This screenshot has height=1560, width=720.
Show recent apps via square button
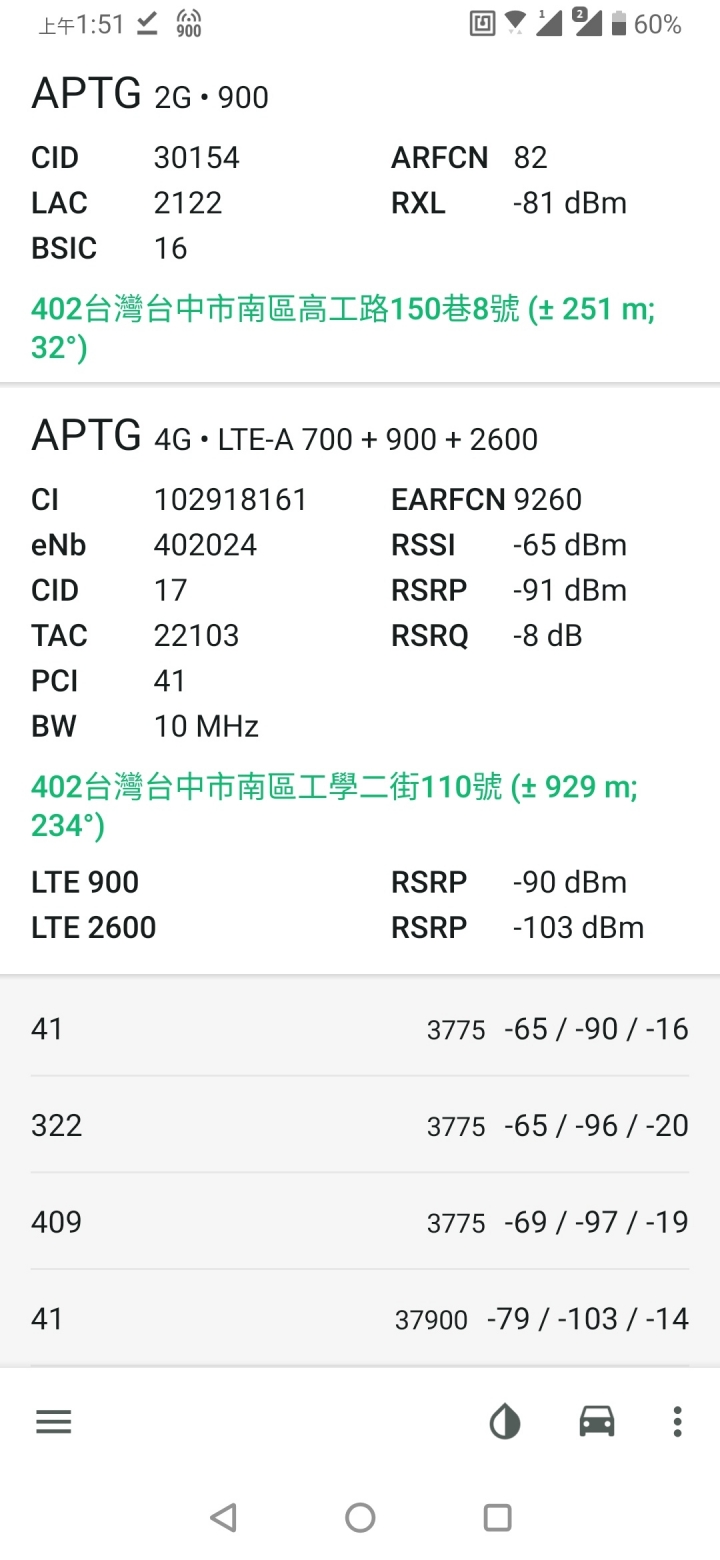pos(497,1518)
